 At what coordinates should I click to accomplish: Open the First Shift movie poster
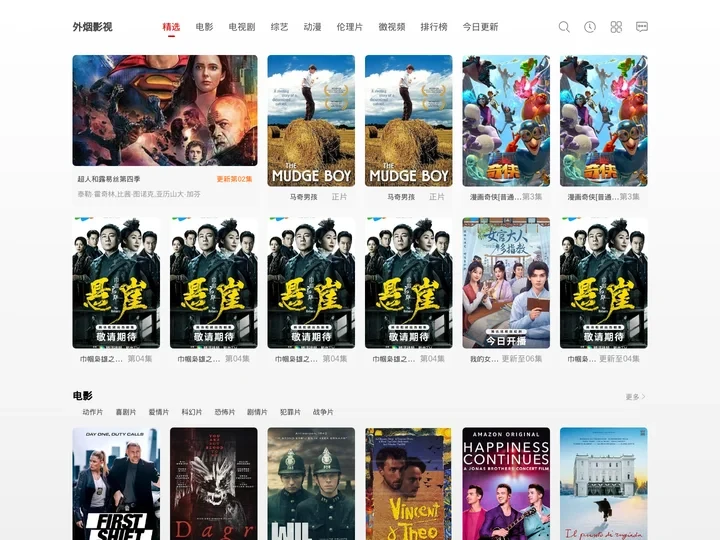[x=115, y=484]
